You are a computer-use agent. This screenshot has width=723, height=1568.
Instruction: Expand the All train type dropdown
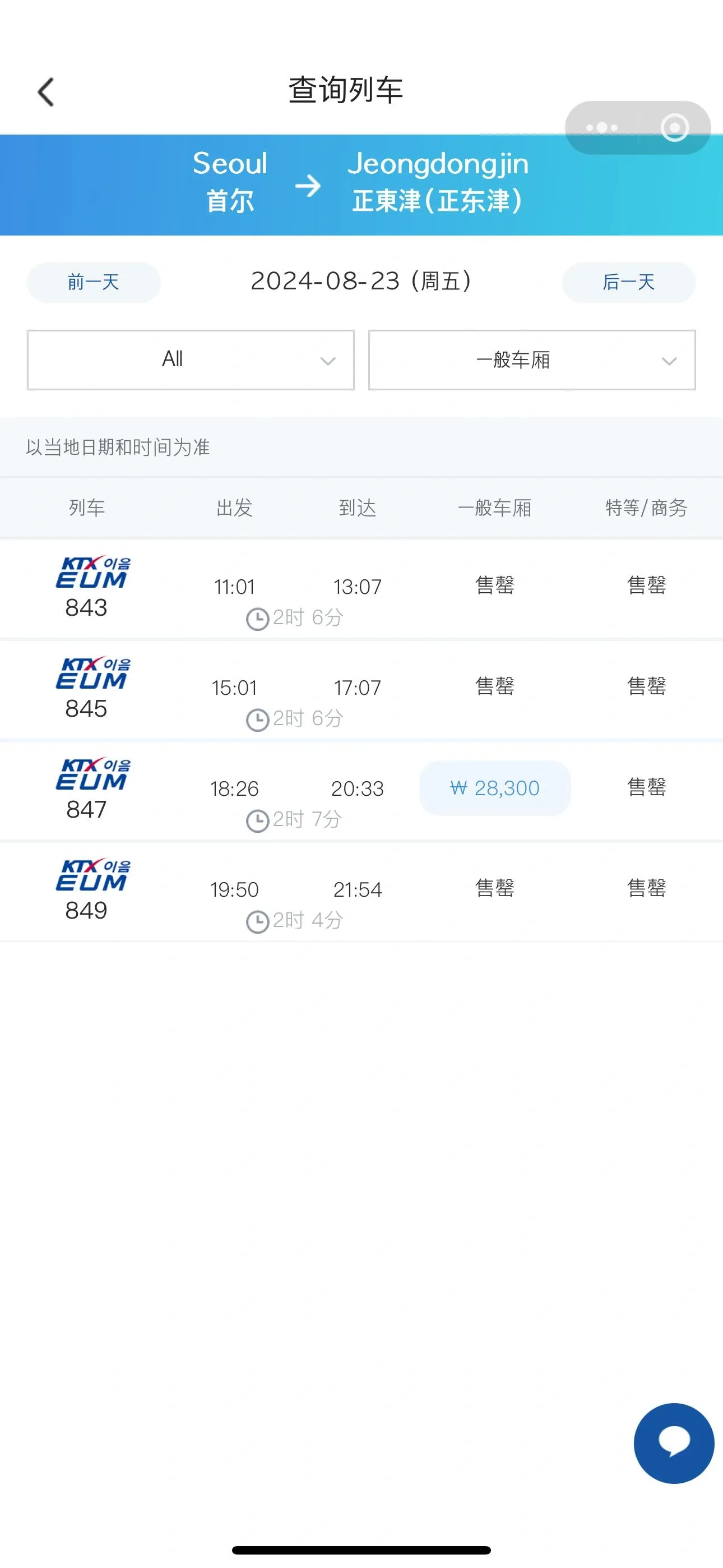tap(191, 359)
